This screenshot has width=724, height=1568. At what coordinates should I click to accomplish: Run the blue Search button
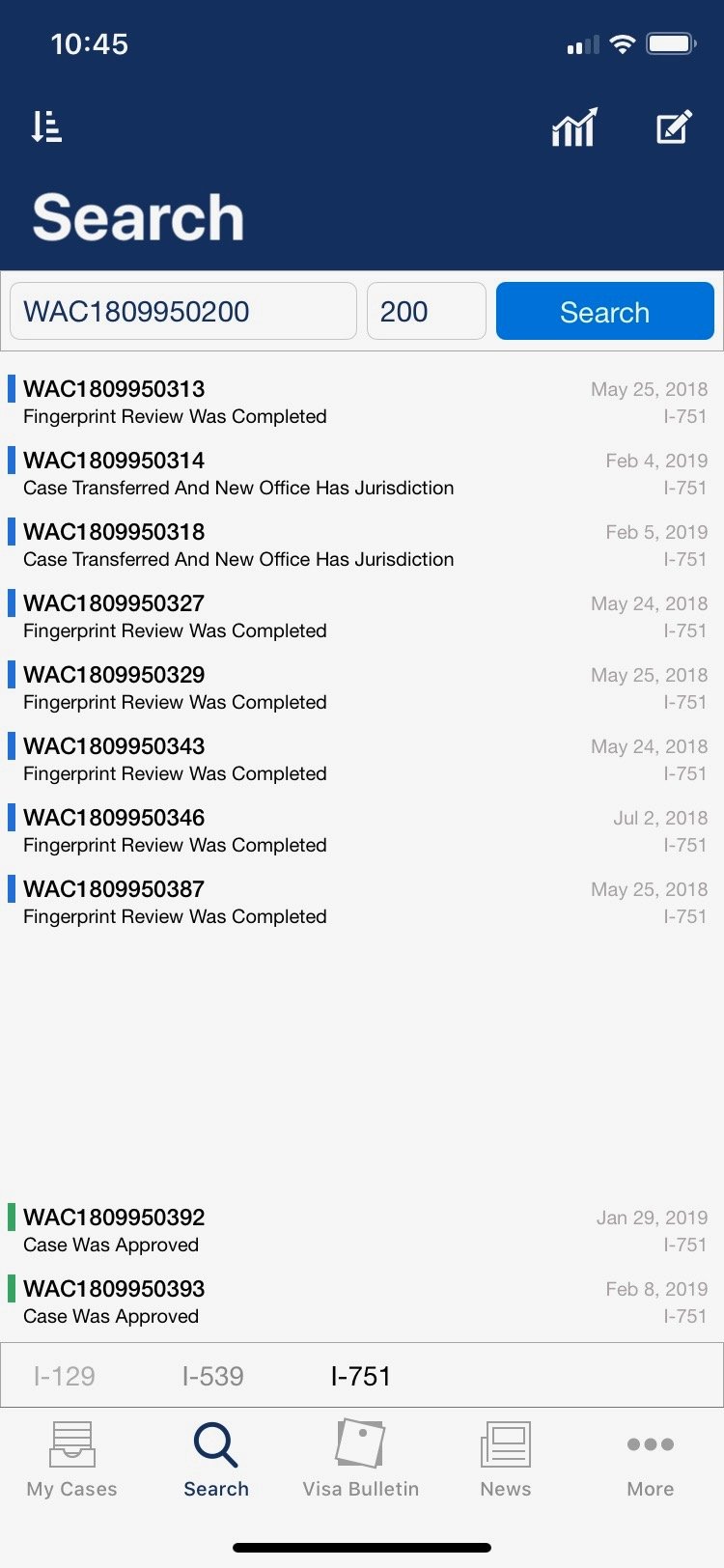tap(604, 312)
